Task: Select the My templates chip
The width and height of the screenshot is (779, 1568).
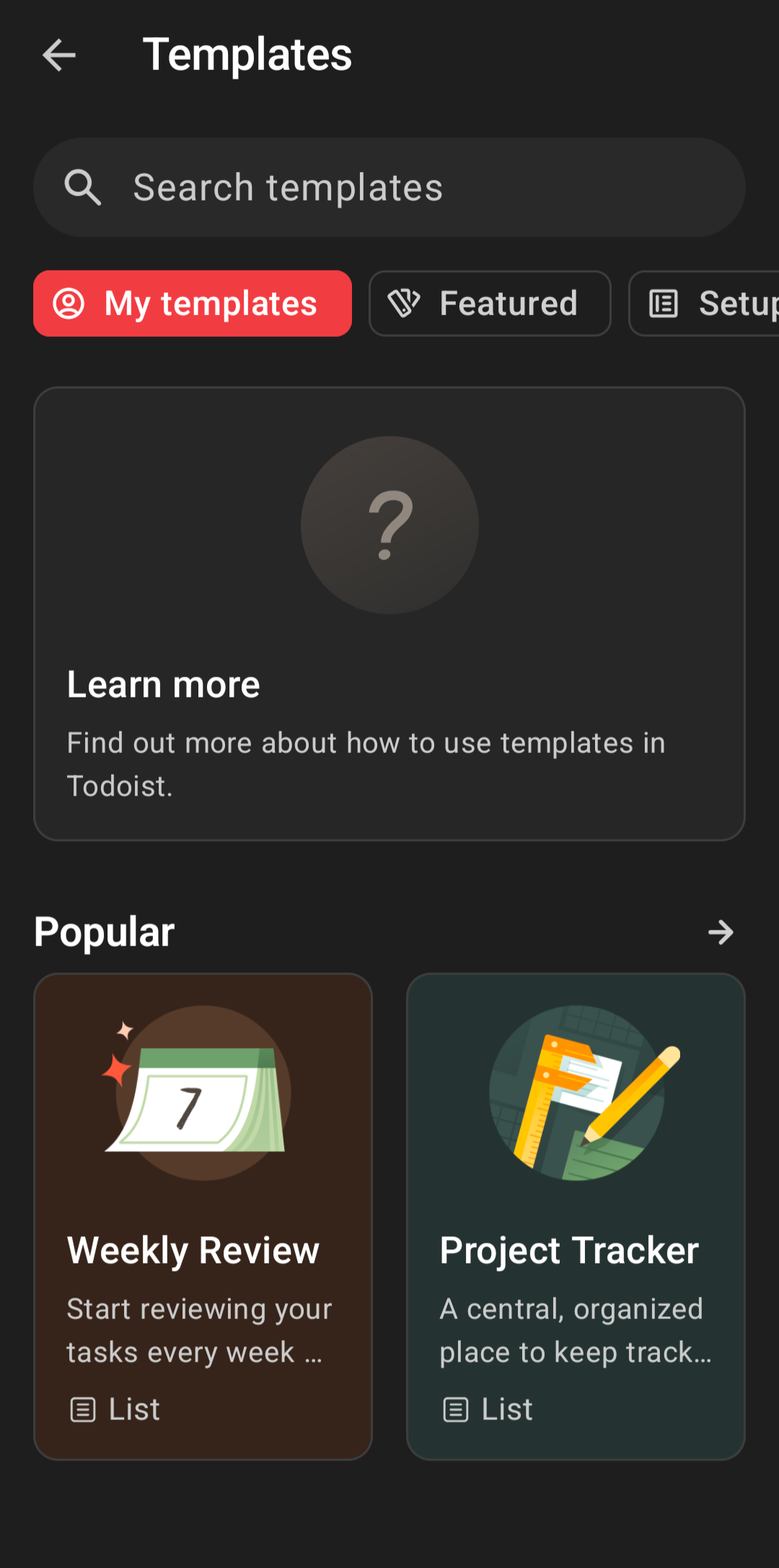Action: click(x=193, y=304)
